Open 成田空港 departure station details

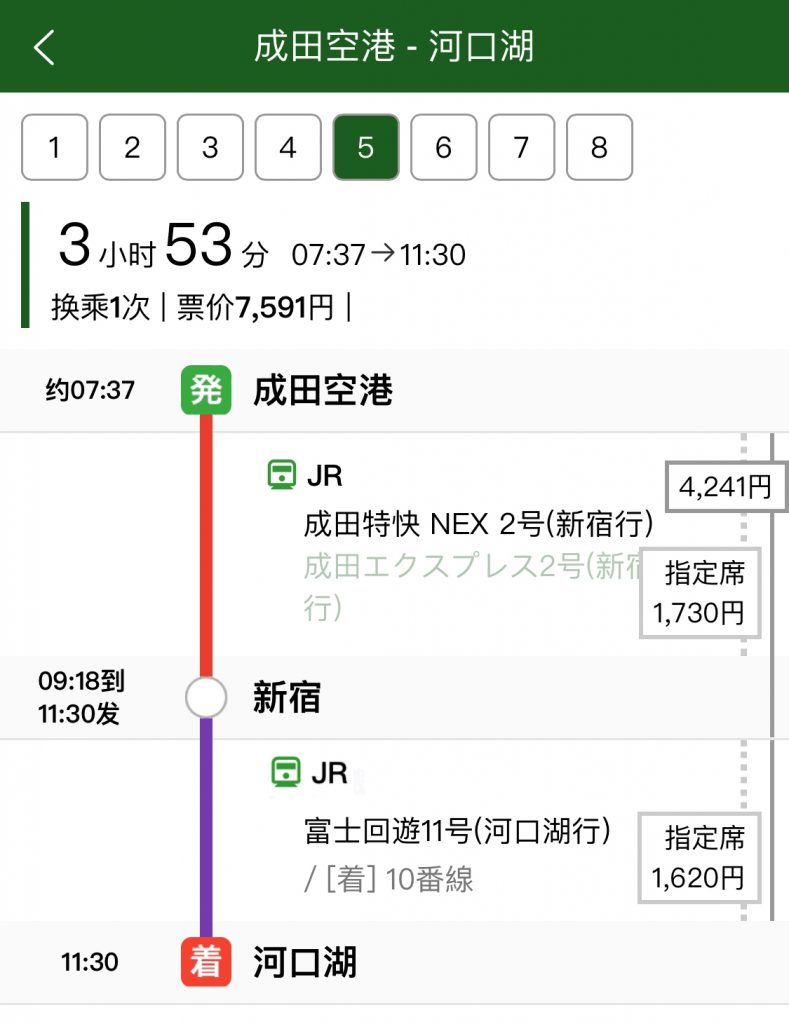[x=322, y=391]
